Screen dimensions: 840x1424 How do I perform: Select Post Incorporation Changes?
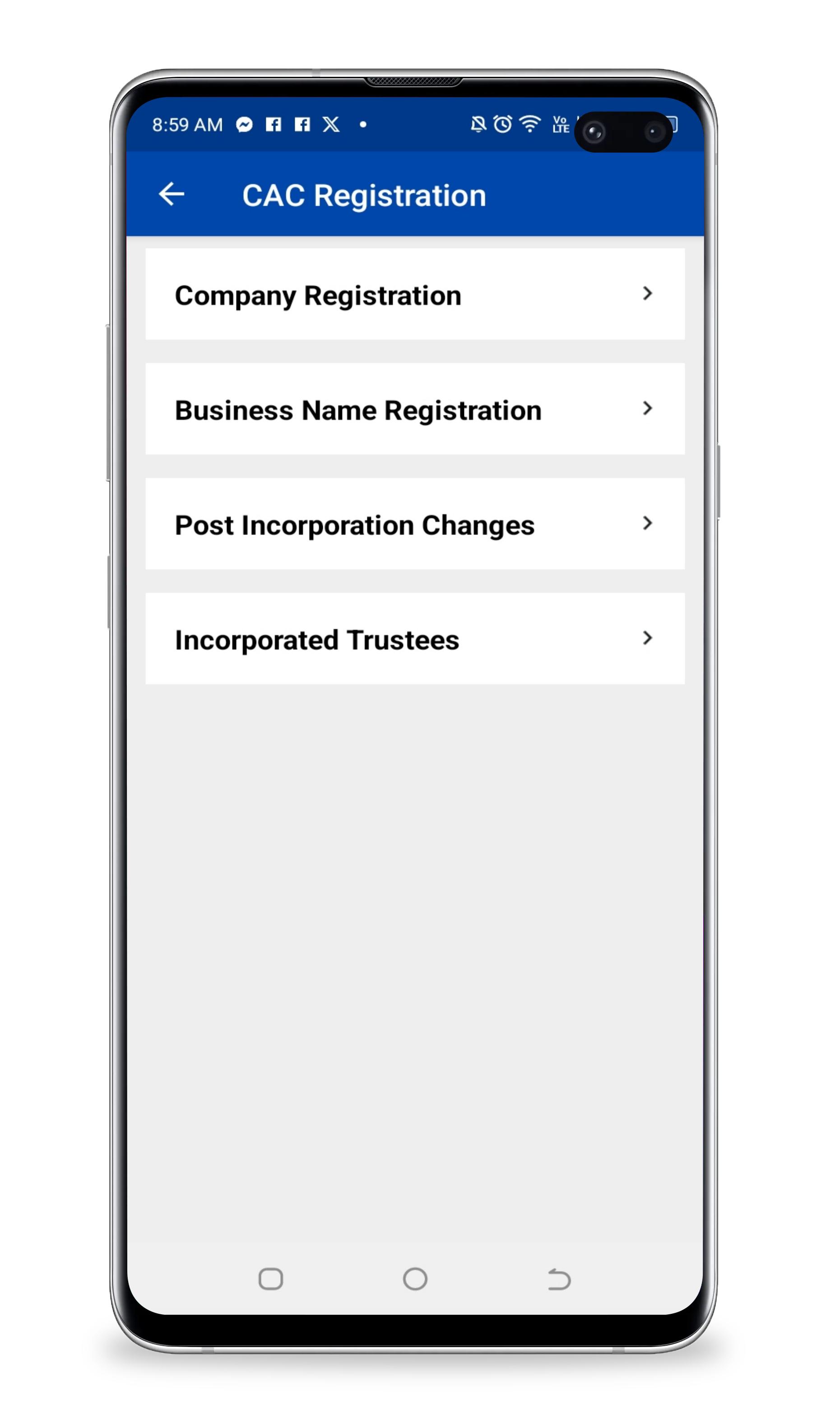tap(415, 524)
